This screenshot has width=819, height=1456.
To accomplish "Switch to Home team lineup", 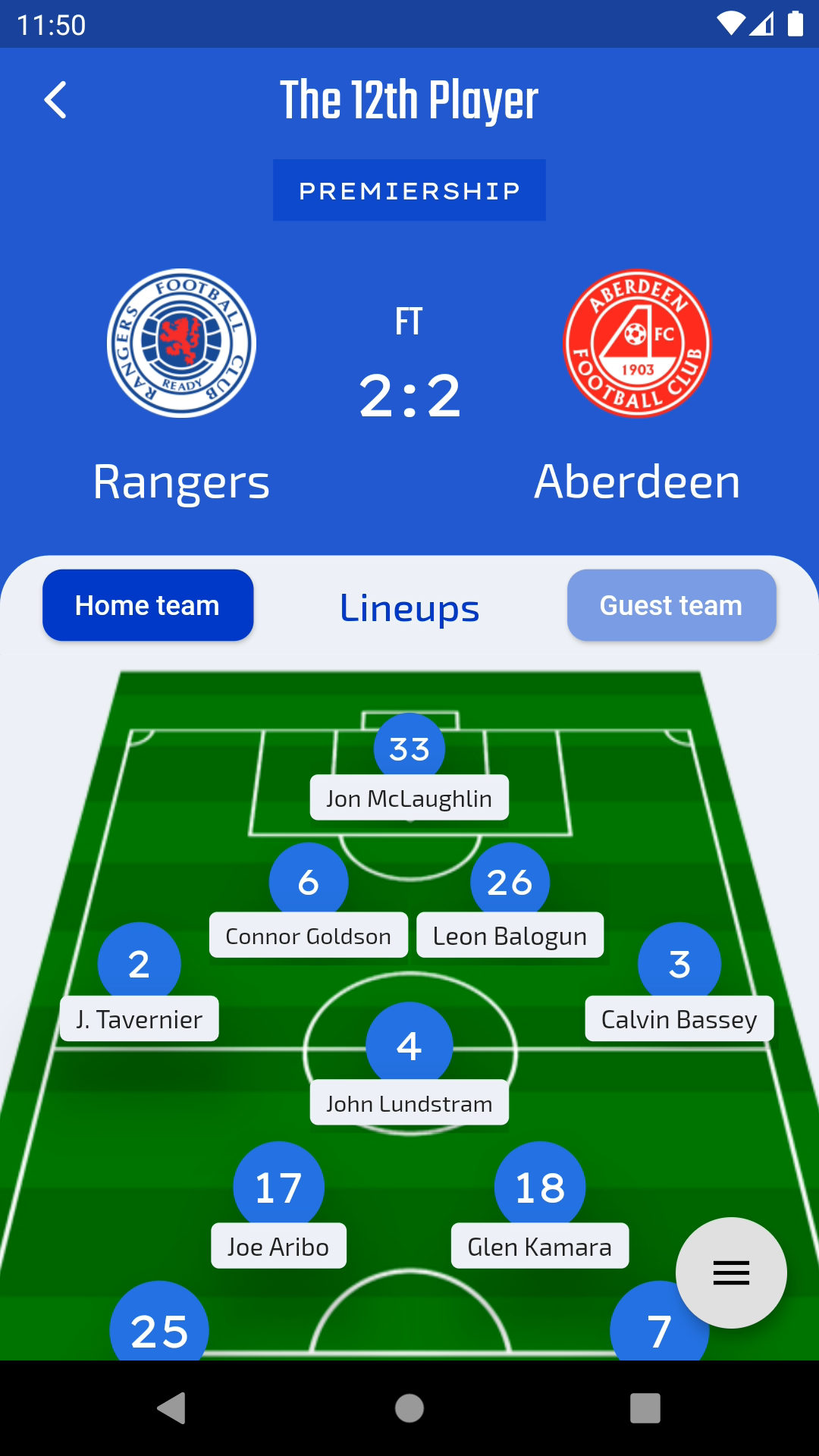I will pyautogui.click(x=148, y=605).
